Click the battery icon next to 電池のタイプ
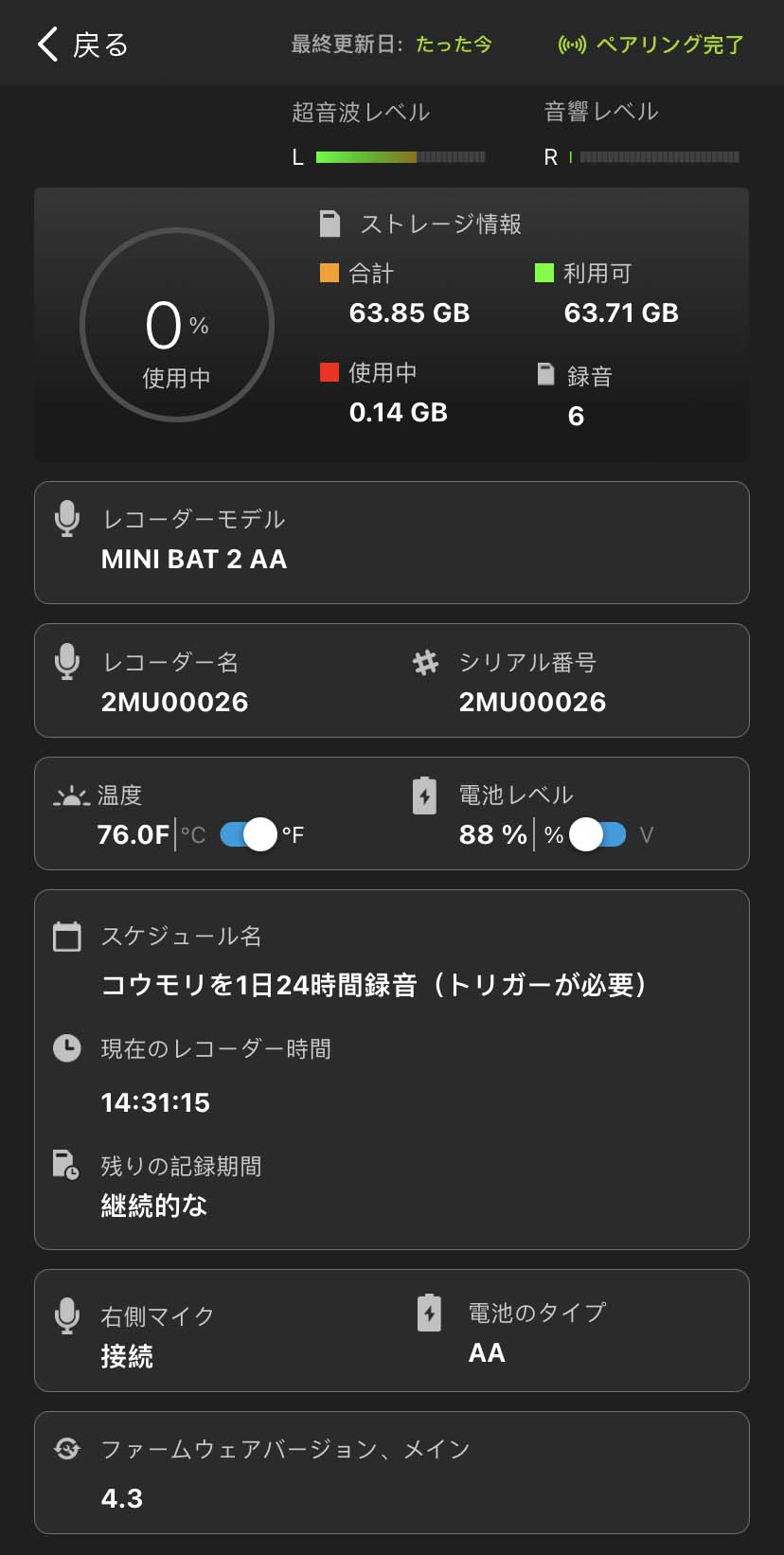Screen dimensions: 784x1555 [x=431, y=1314]
